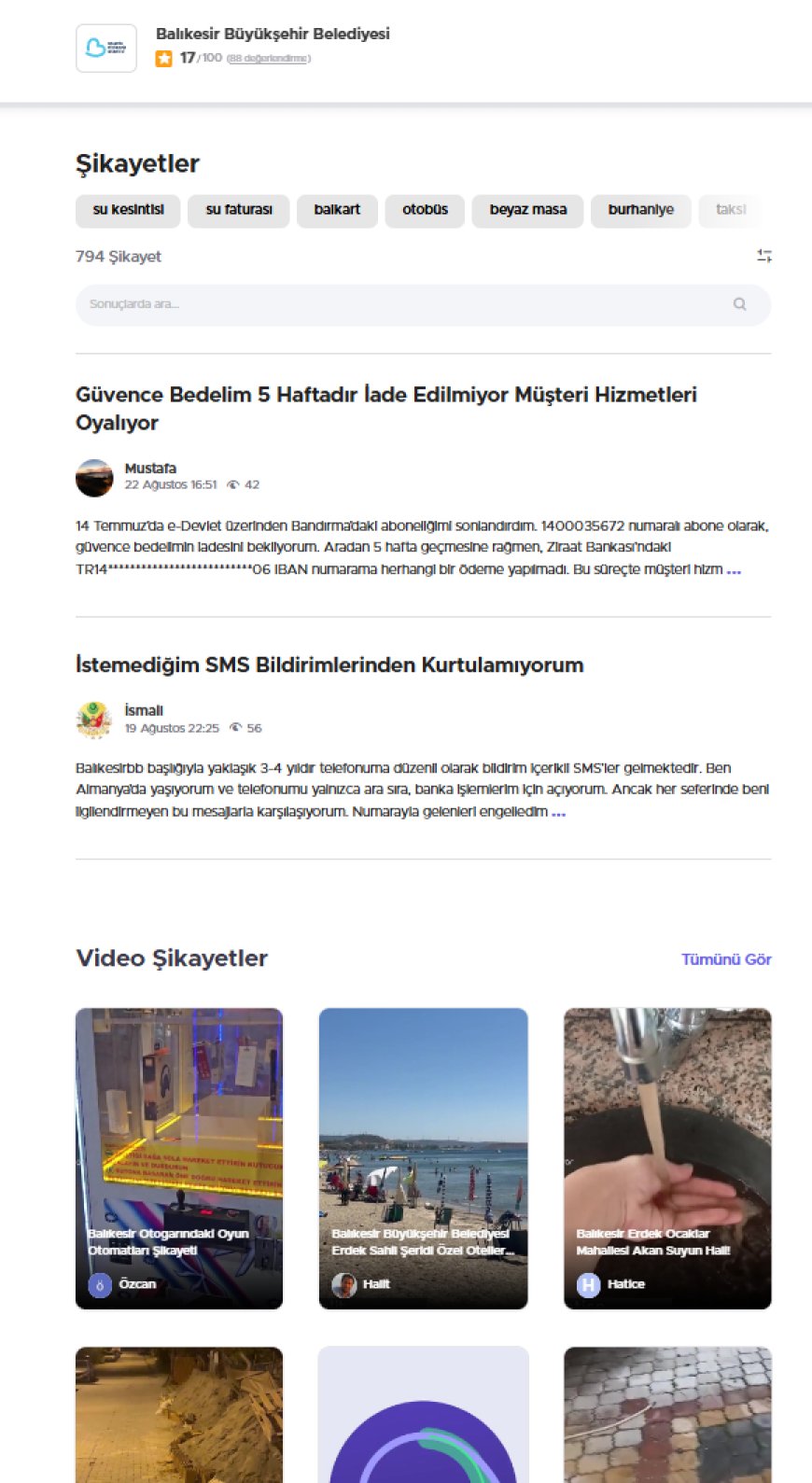This screenshot has height=1483, width=812.
Task: Choose the 'balkart' topic chip
Action: [337, 210]
